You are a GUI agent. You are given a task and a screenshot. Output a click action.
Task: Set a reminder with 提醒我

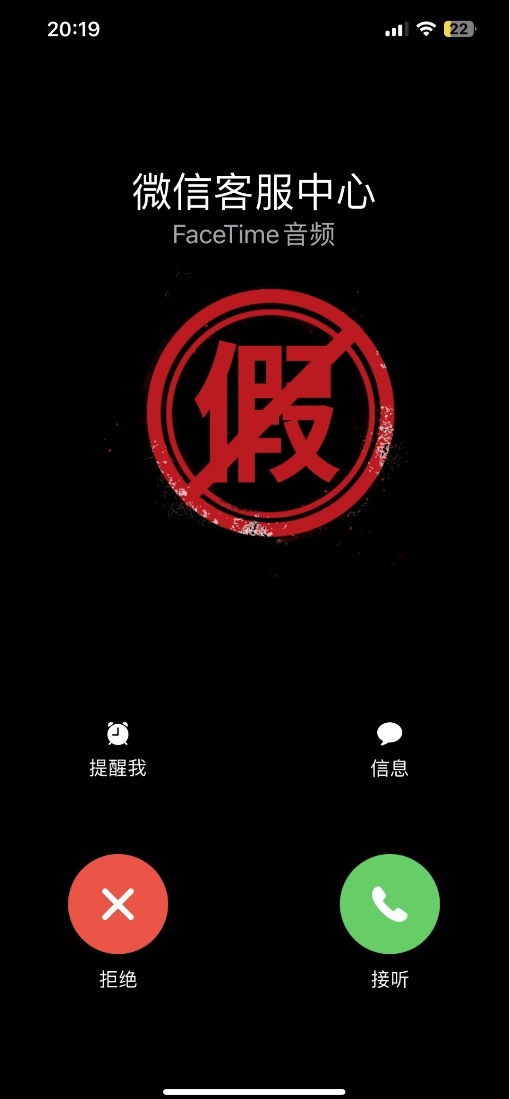(x=118, y=750)
